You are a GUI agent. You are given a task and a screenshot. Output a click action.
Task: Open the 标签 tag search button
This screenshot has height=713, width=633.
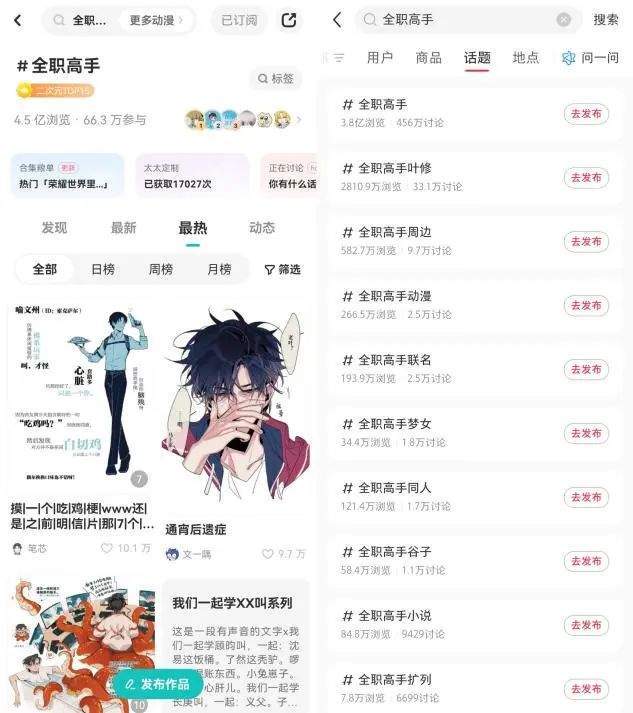[275, 78]
